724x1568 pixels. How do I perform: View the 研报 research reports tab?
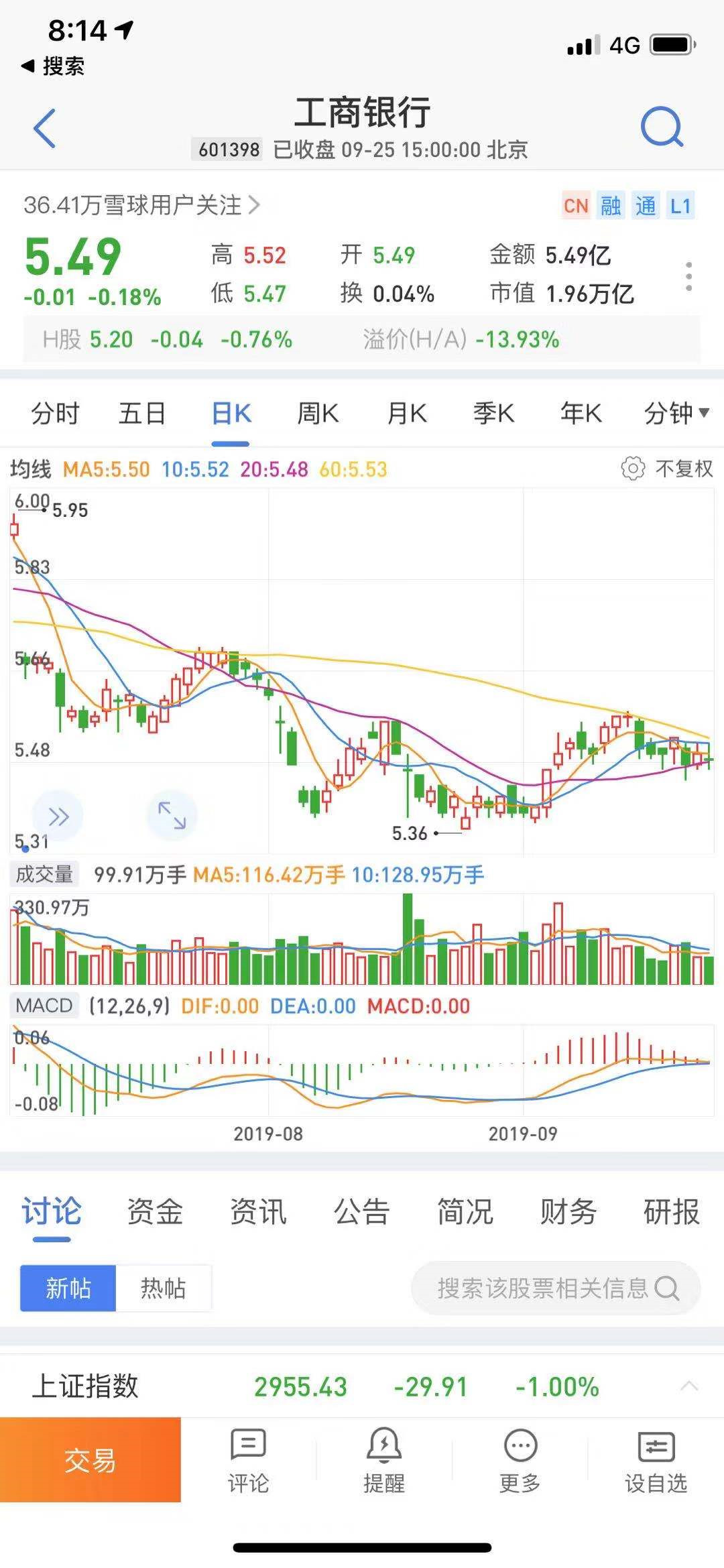click(x=671, y=1212)
